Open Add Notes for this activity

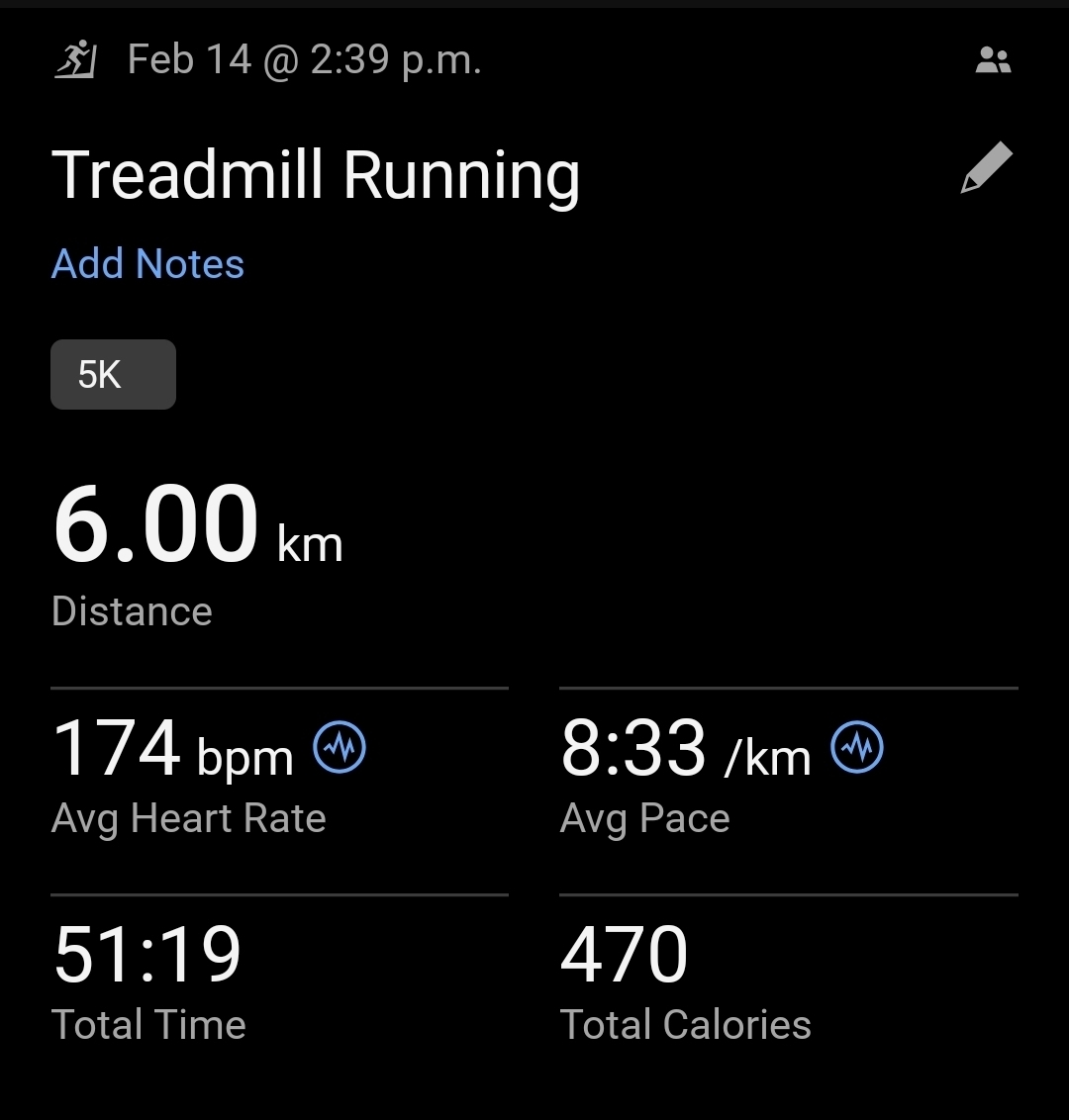tap(147, 264)
